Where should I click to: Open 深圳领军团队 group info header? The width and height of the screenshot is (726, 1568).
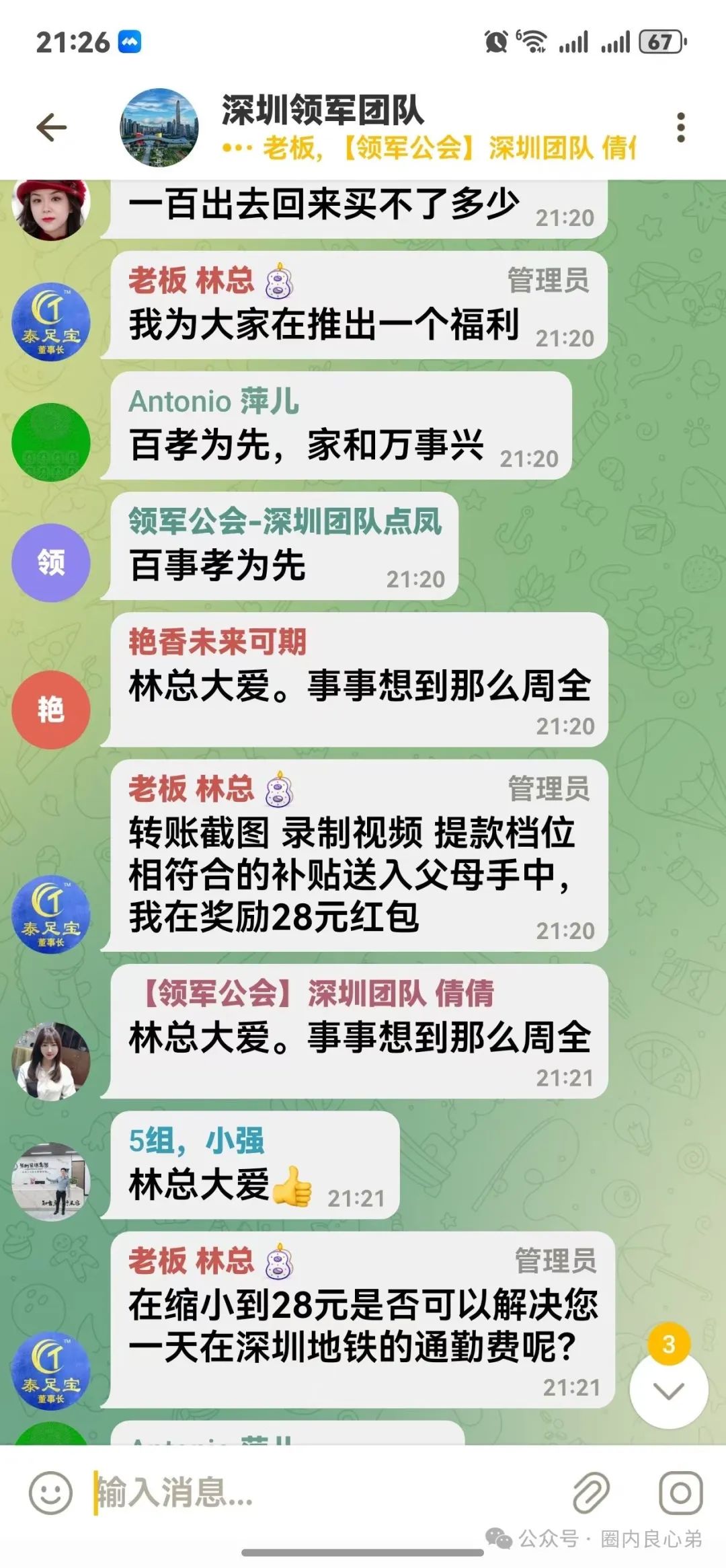[323, 111]
